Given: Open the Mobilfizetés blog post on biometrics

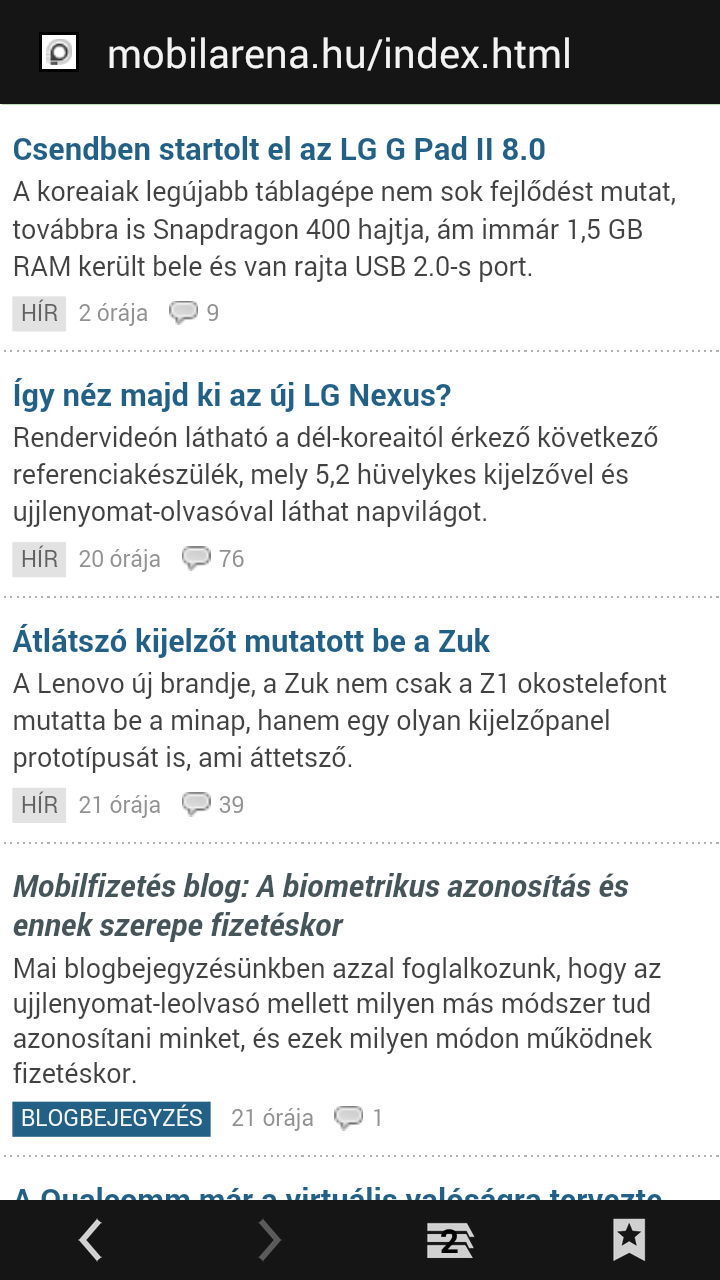Looking at the screenshot, I should (320, 906).
